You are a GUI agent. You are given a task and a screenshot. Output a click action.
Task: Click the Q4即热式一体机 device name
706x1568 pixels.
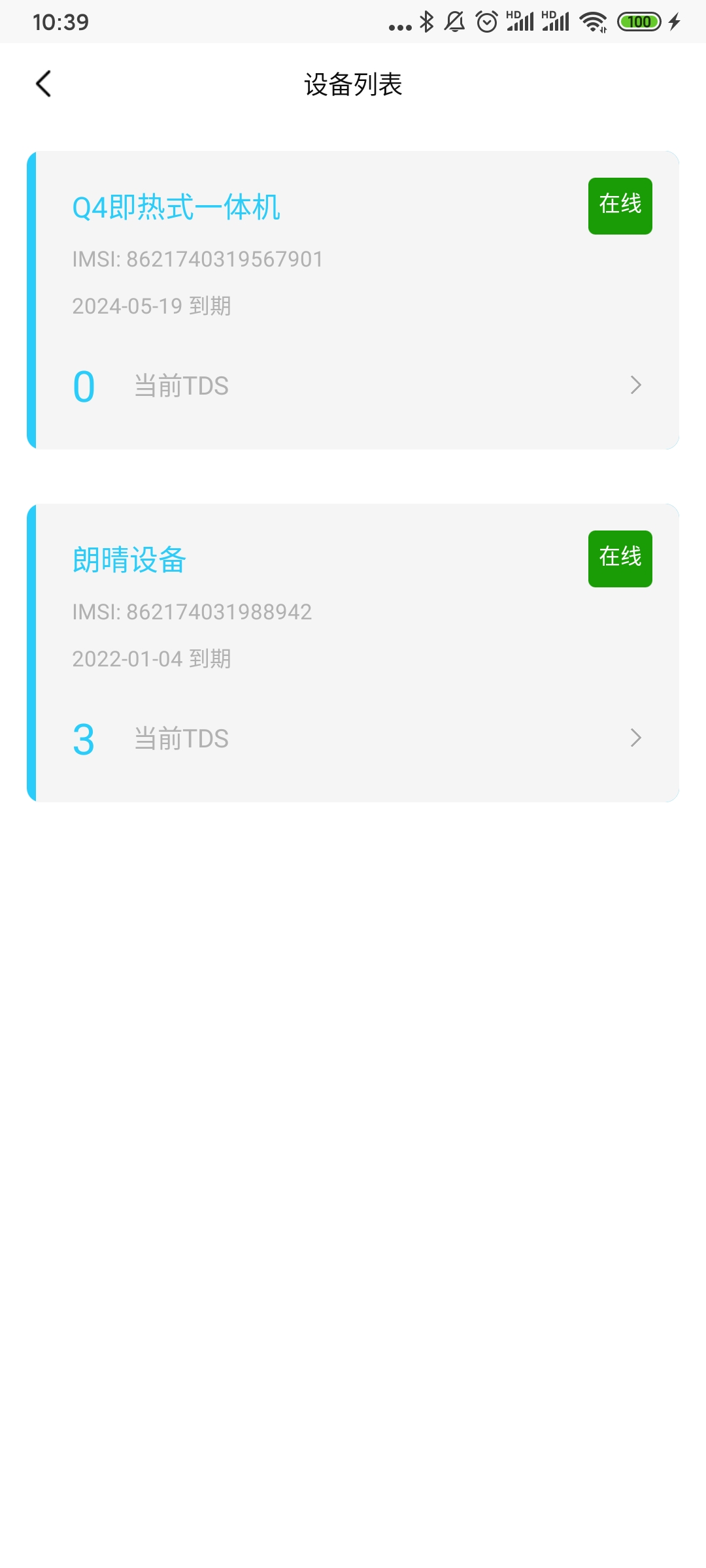(x=178, y=207)
